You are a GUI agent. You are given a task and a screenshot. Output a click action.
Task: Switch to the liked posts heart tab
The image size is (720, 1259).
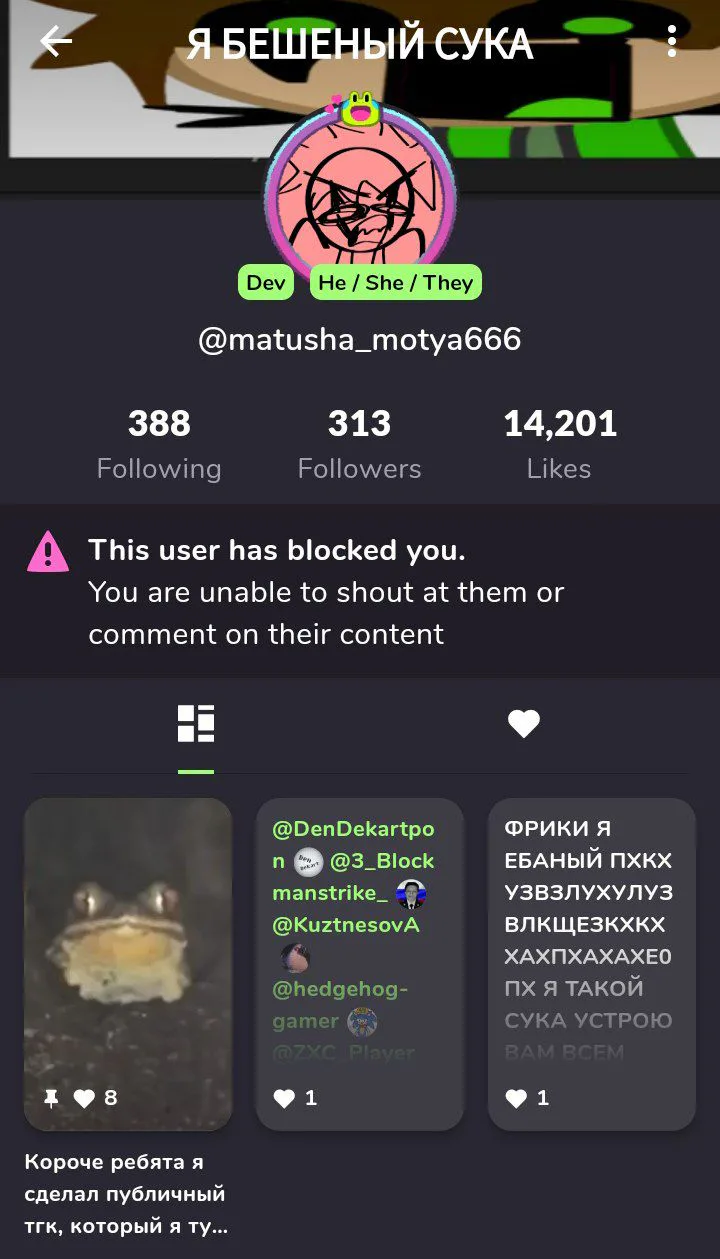click(524, 724)
